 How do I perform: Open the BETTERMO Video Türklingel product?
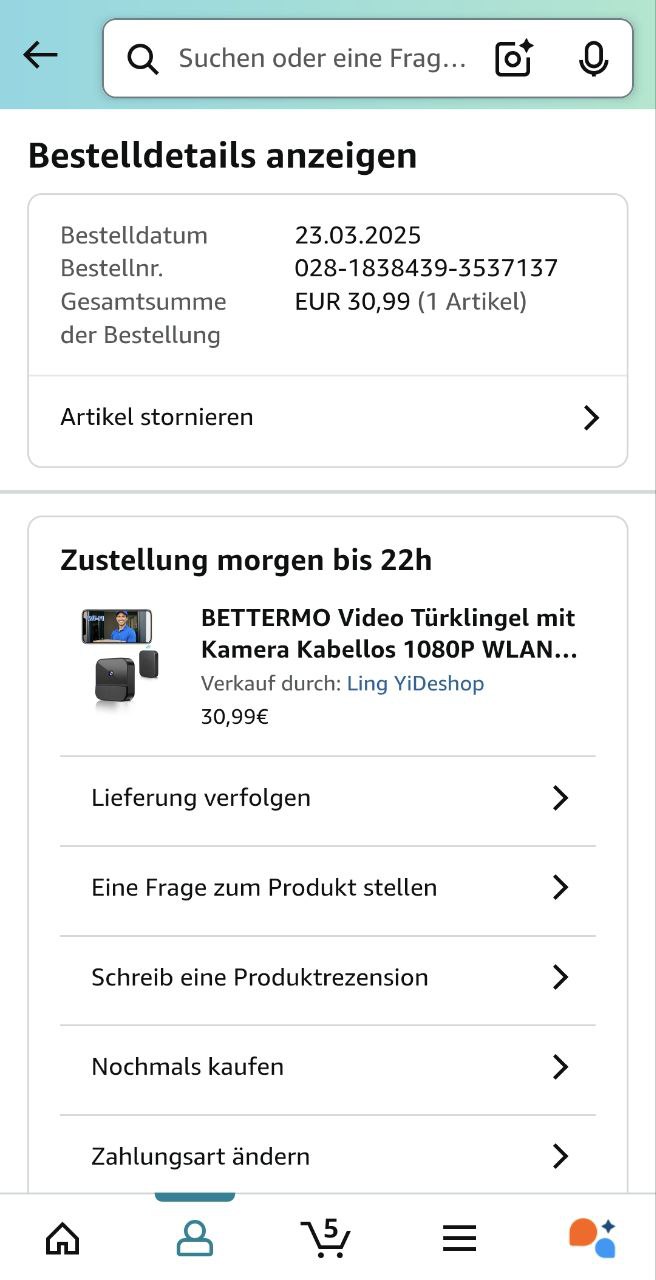click(388, 634)
